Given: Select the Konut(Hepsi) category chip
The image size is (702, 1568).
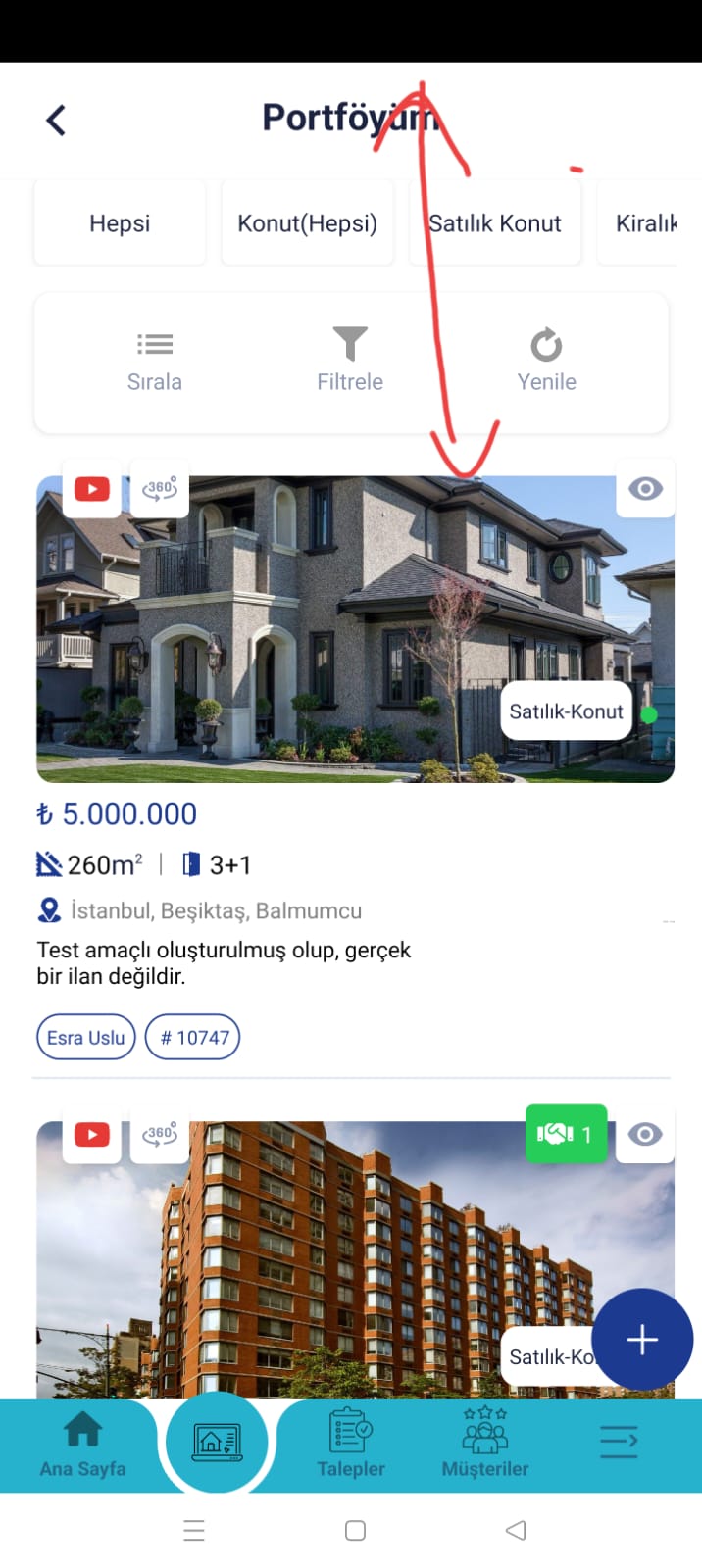Looking at the screenshot, I should pos(307,223).
